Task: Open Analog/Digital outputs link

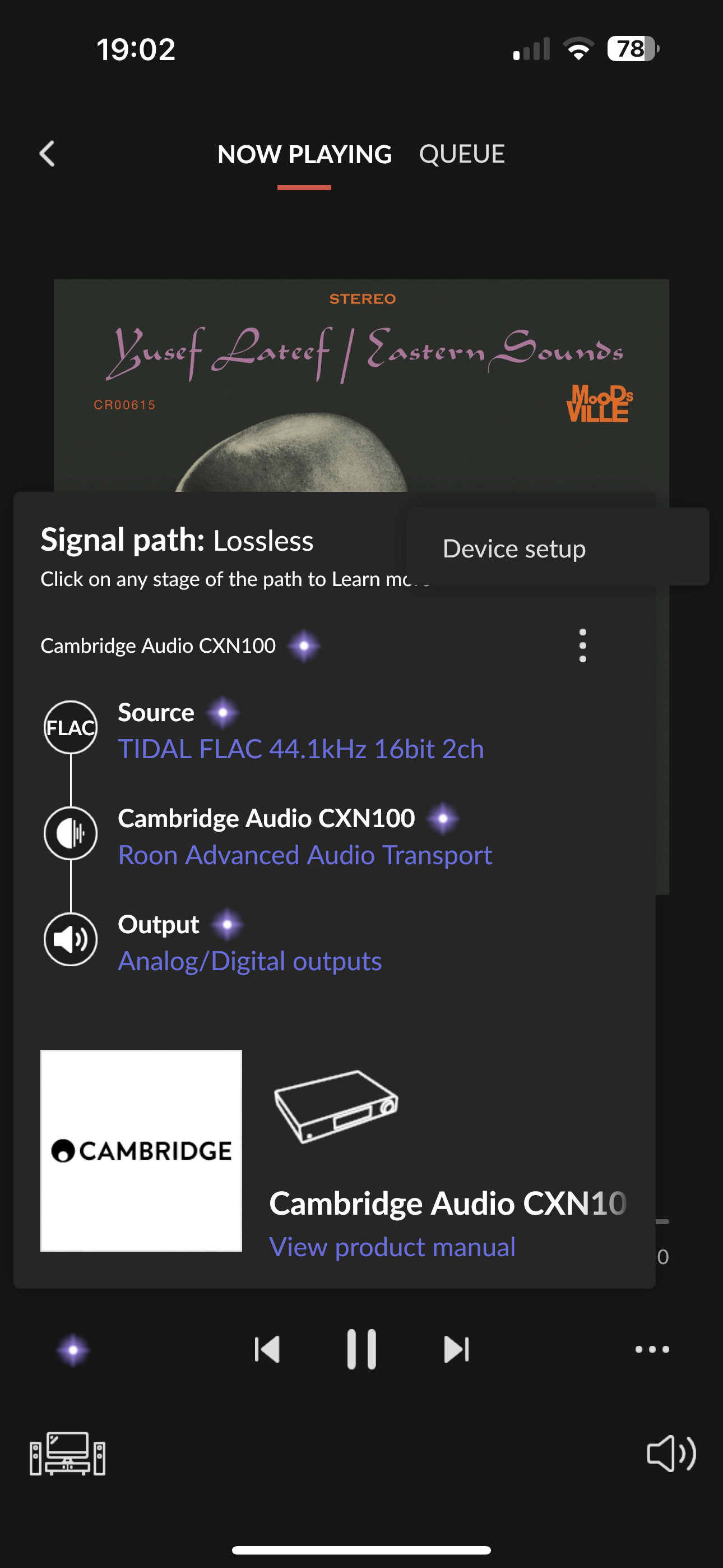Action: 249,961
